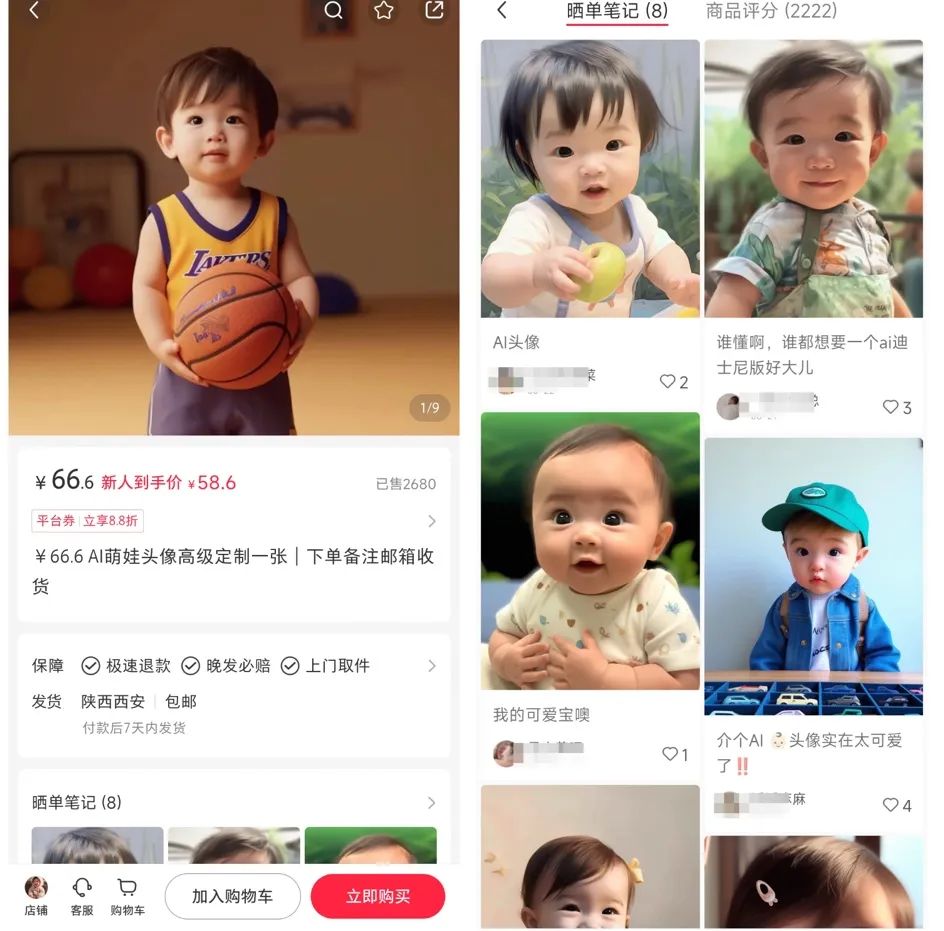Open the 店铺 store page

36,895
